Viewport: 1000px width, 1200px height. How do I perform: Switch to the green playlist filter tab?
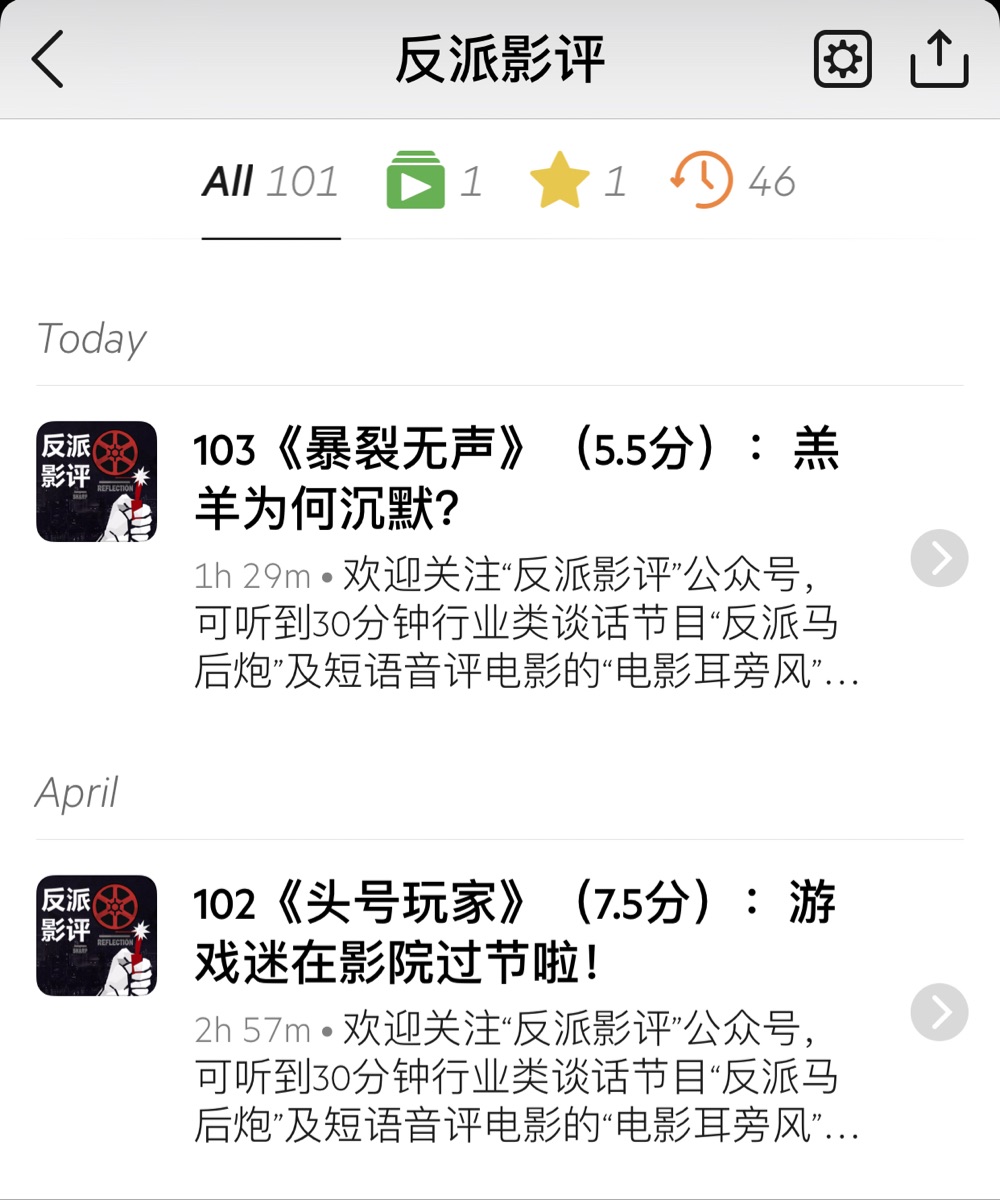(434, 182)
